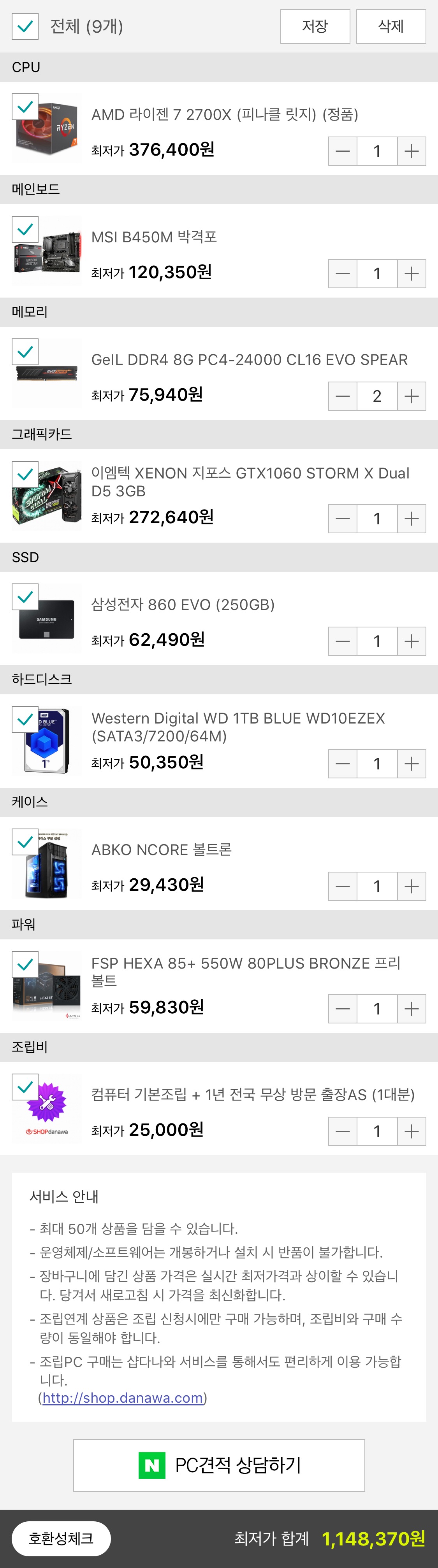Increase quantity of GeIL DDR4 8G memory

pyautogui.click(x=411, y=396)
